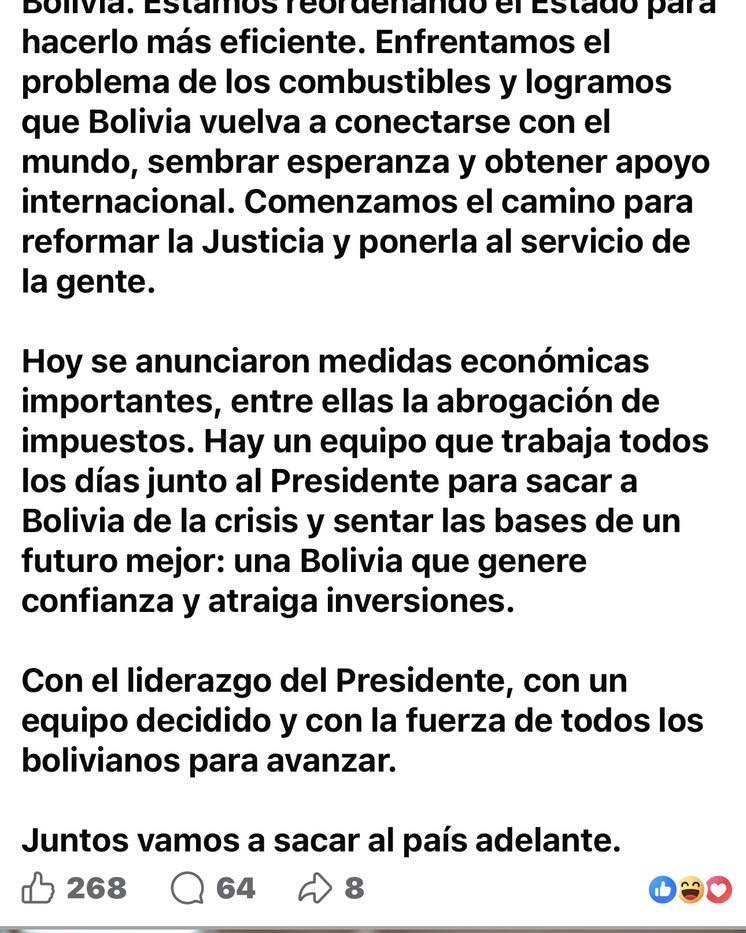Like this post with 268 likes
Image resolution: width=746 pixels, height=933 pixels.
click(40, 888)
